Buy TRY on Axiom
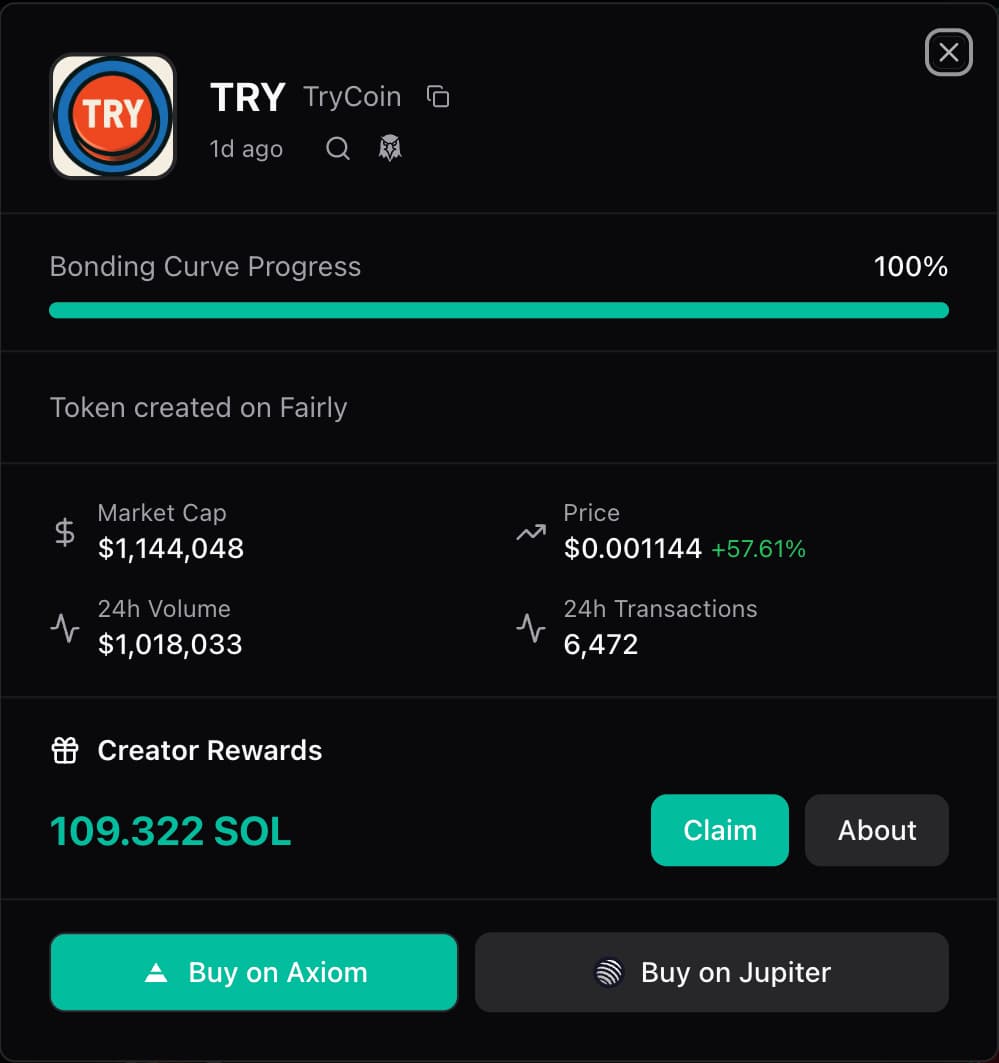This screenshot has height=1063, width=999. click(254, 972)
